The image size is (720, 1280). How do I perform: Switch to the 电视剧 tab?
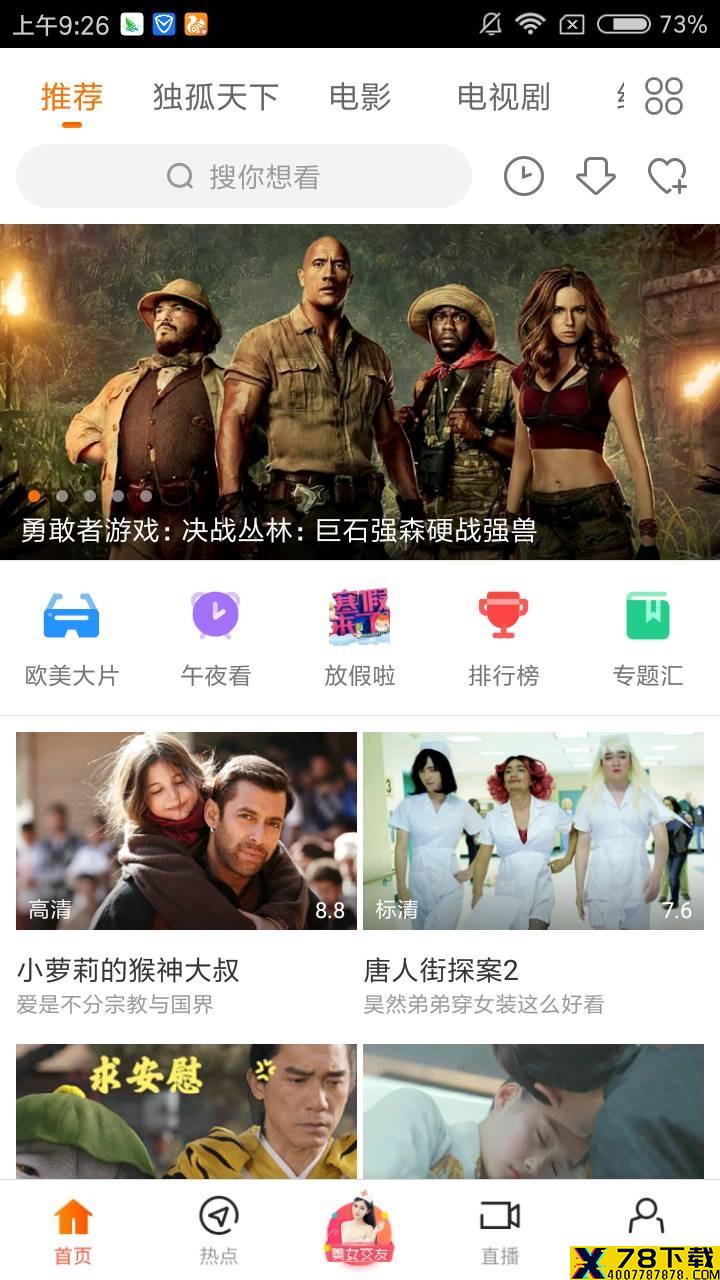(x=504, y=97)
